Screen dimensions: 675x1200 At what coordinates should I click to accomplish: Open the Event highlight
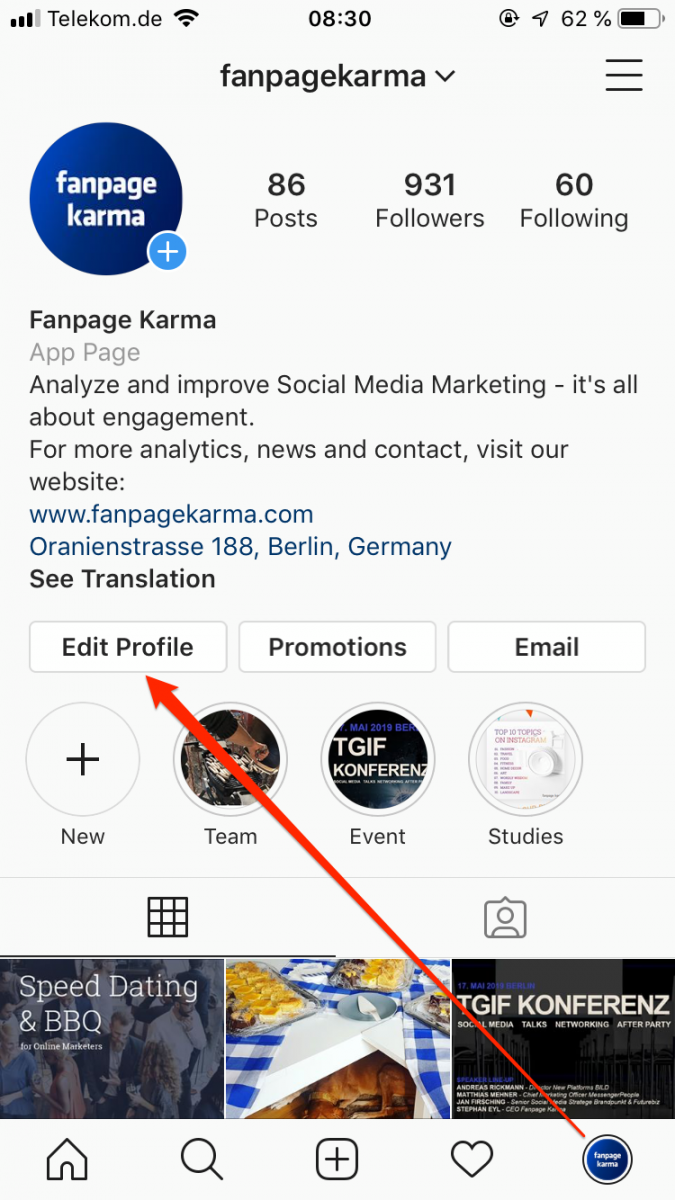click(x=378, y=761)
